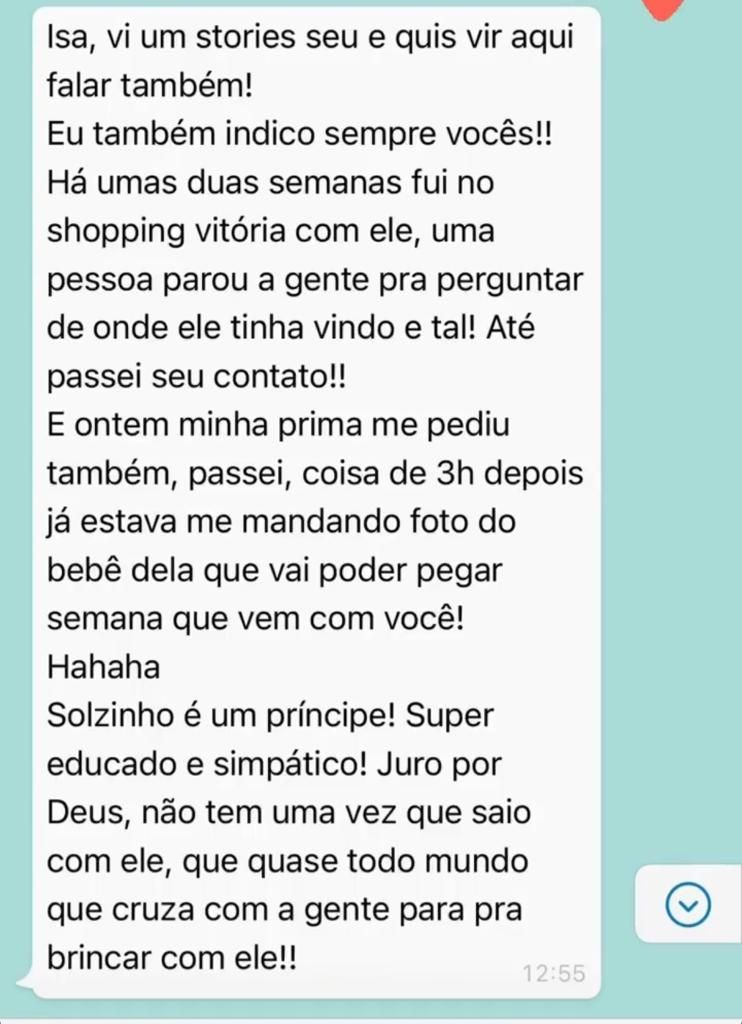
Task: Jump to latest messages with the down arrow
Action: coord(687,906)
